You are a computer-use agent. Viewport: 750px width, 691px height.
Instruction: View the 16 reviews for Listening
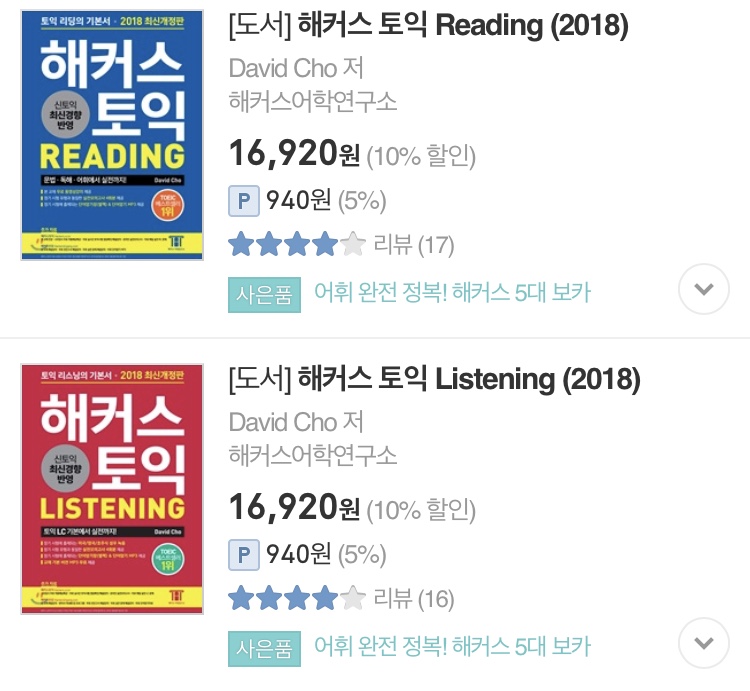(x=413, y=599)
